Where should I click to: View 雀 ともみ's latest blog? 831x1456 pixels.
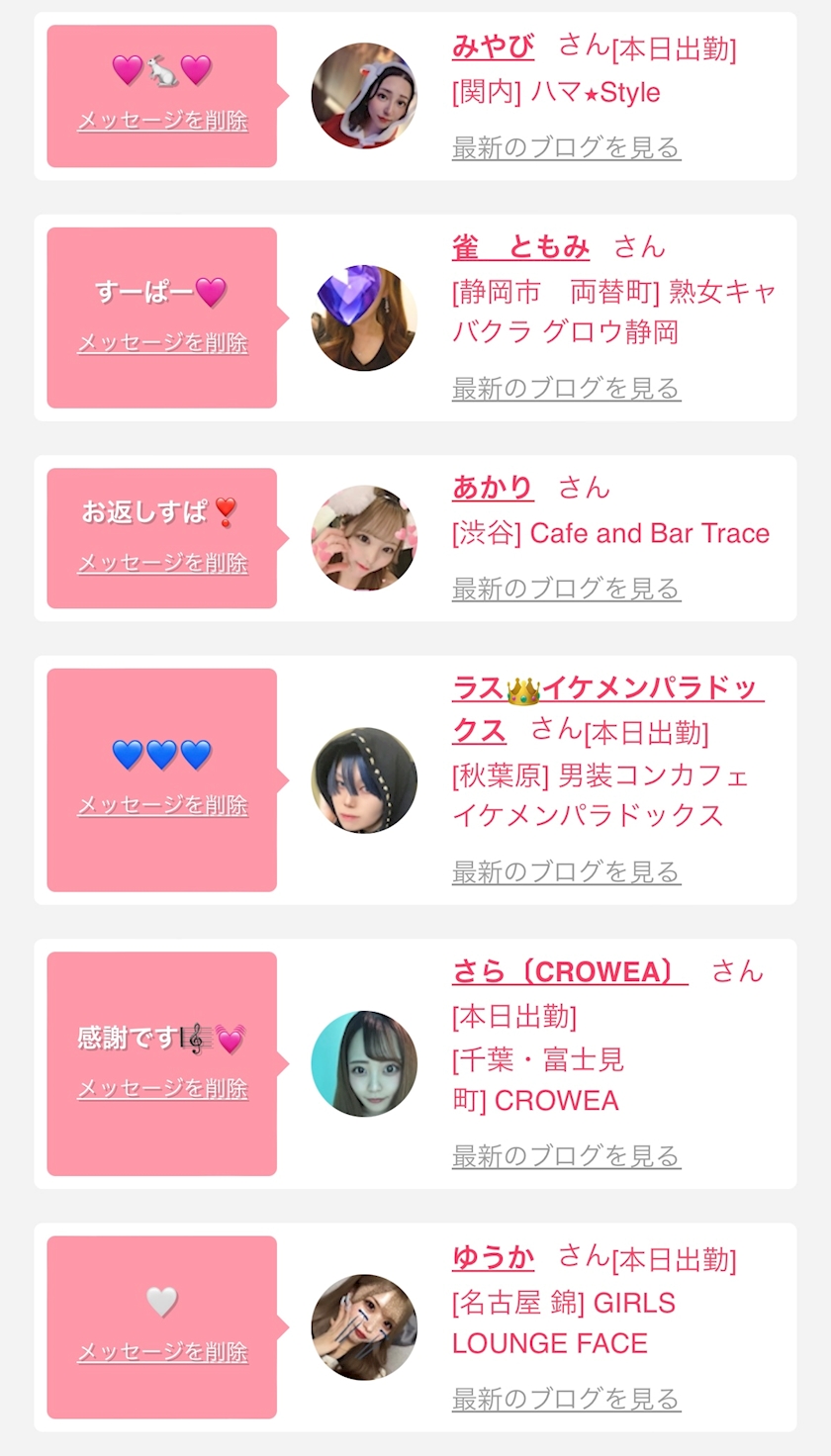tap(566, 389)
